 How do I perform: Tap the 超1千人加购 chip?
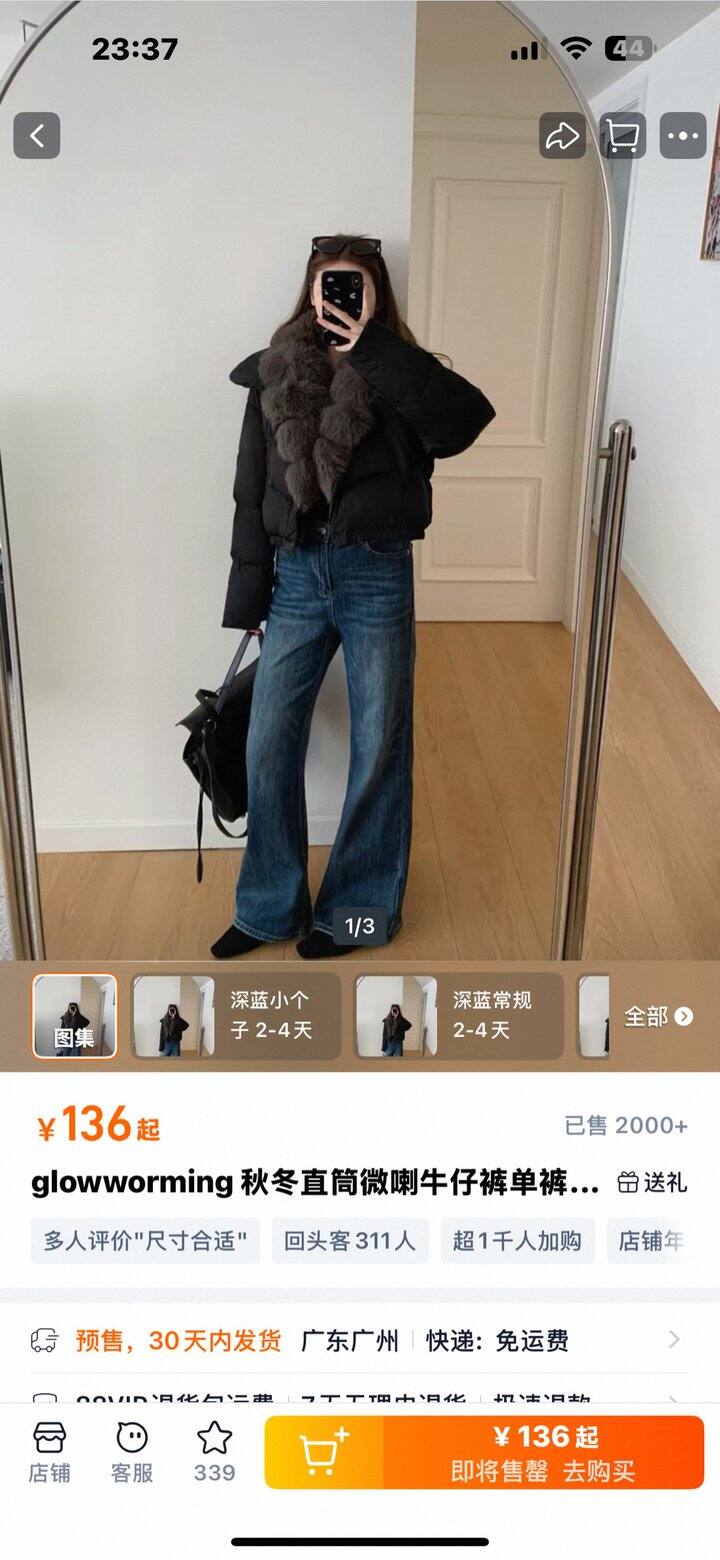point(517,1241)
